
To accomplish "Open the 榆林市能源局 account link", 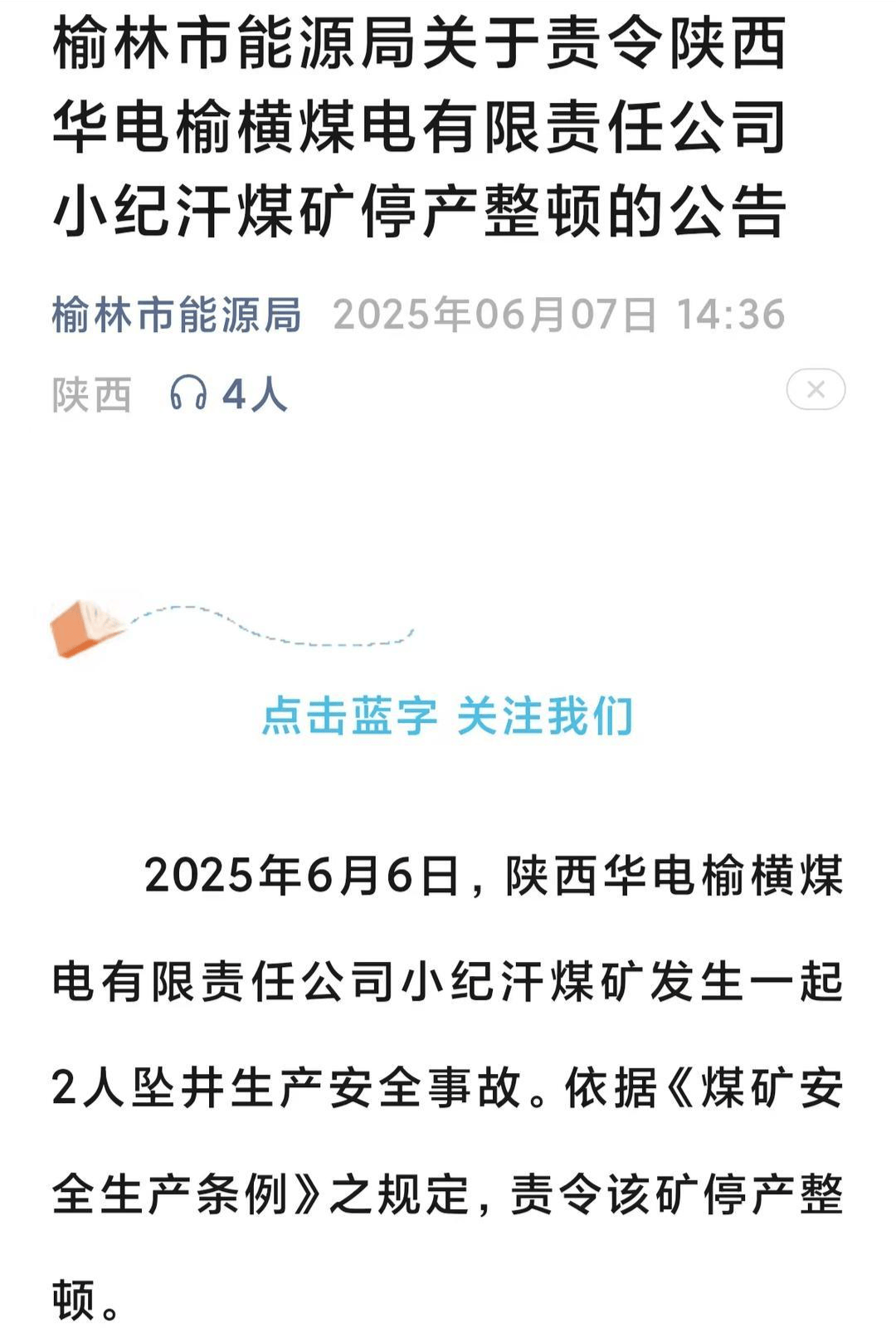I will point(176,315).
